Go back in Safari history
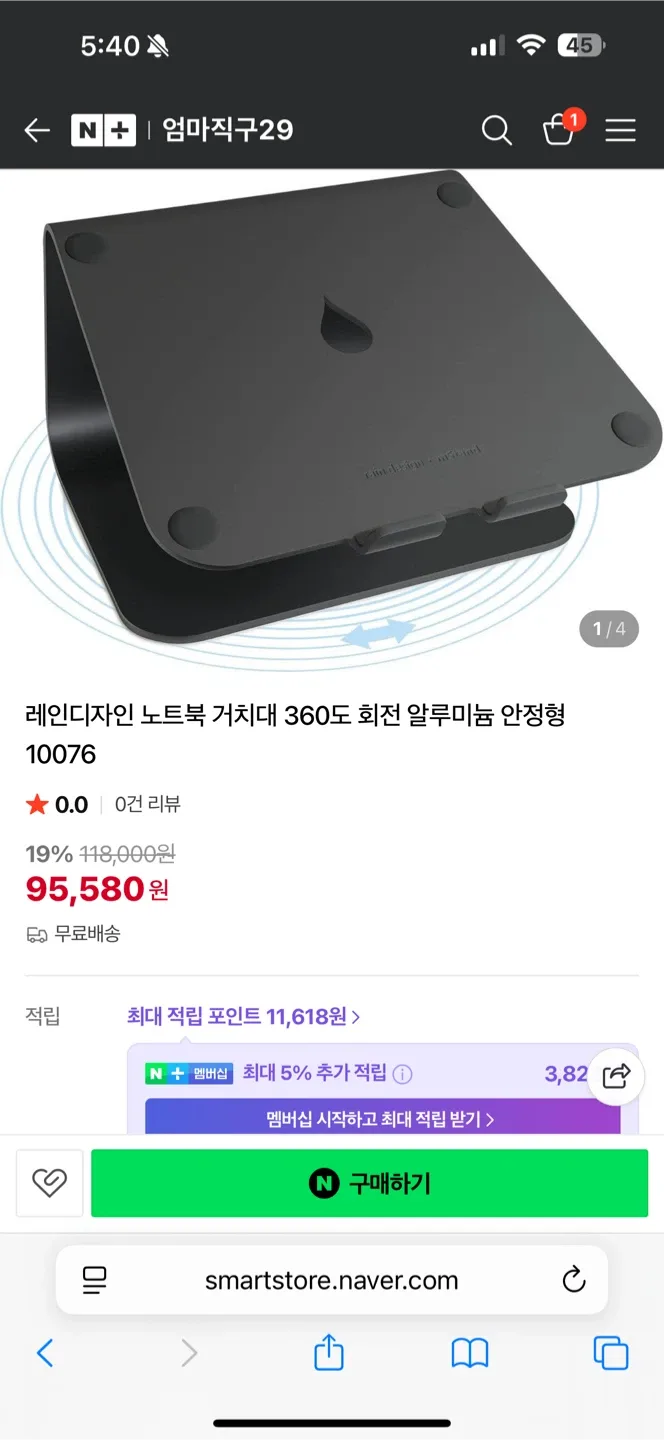664x1440 pixels. 45,1354
